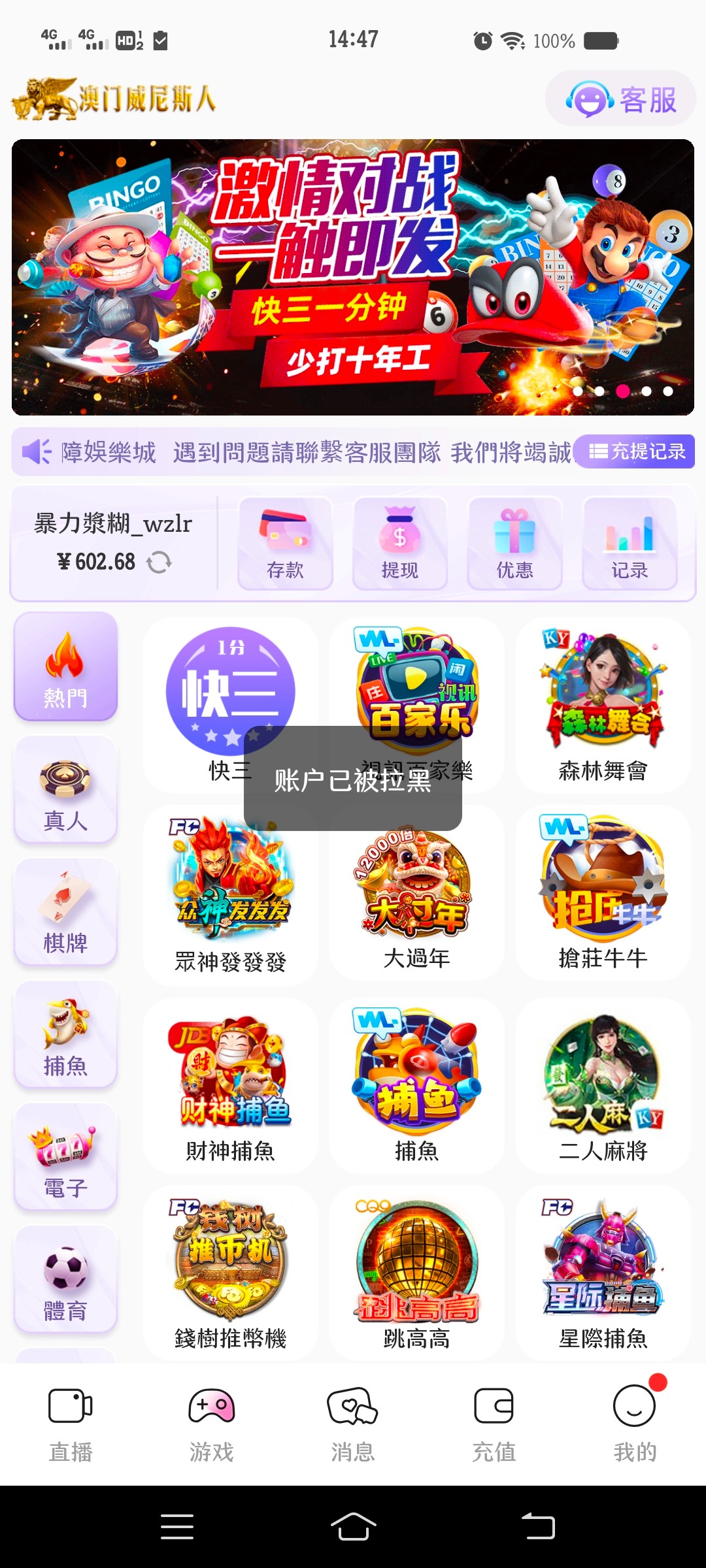Open 客服 customer service
Screen dimensions: 706x1568
click(x=620, y=100)
